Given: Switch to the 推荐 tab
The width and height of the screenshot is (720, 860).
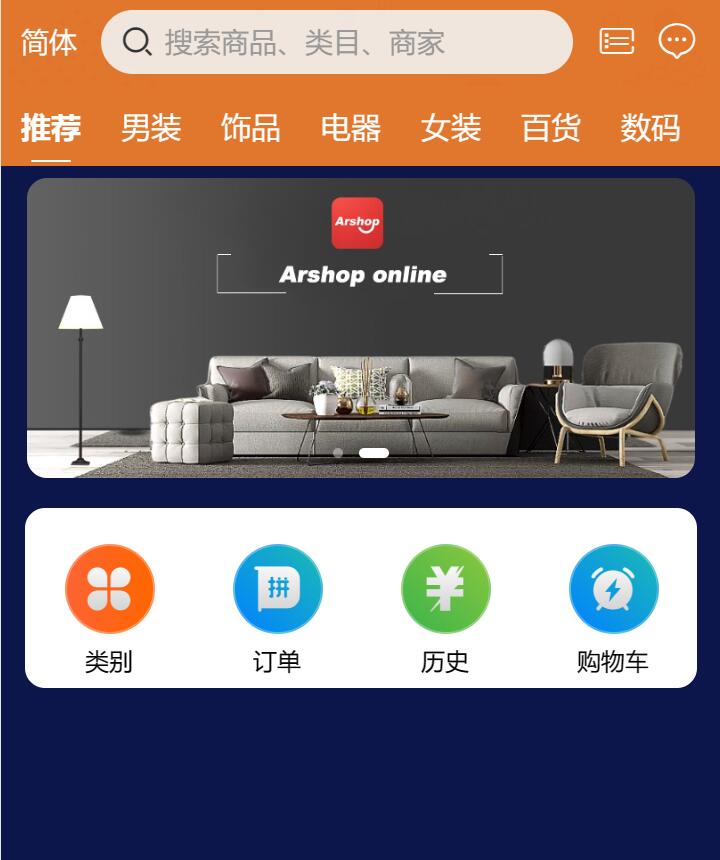Looking at the screenshot, I should [50, 128].
